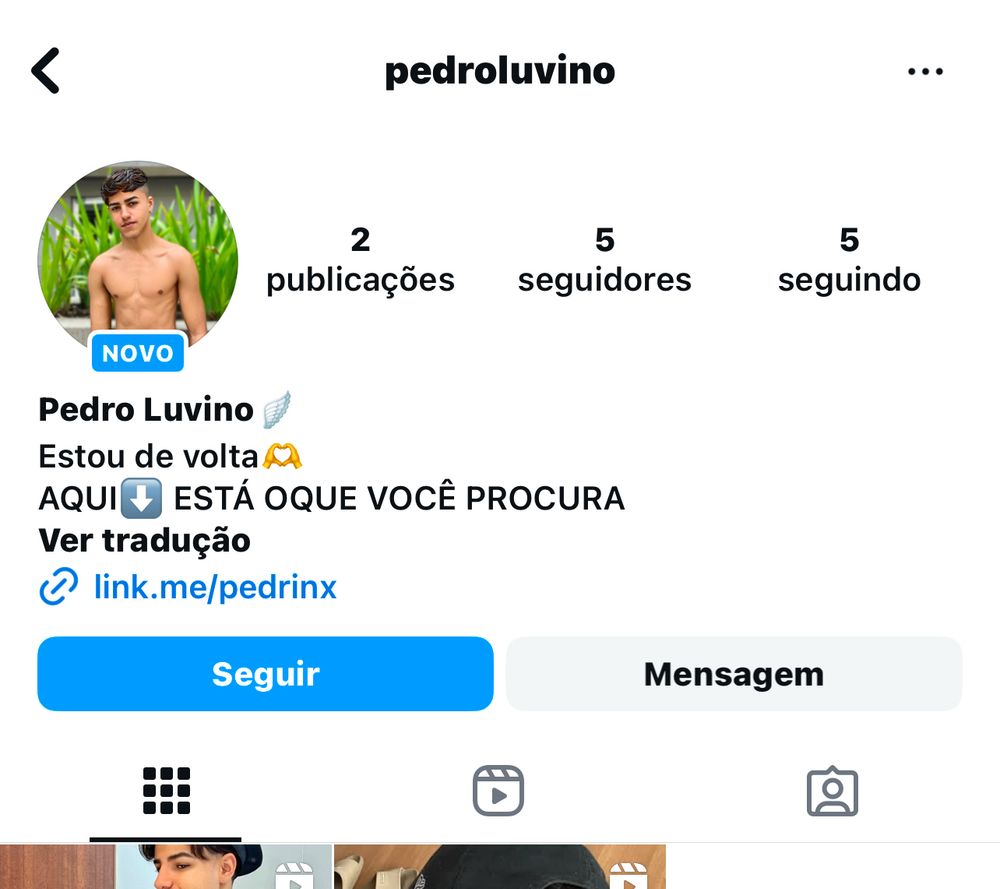Open the list of 5 seguidores
This screenshot has width=1000, height=889.
[605, 261]
